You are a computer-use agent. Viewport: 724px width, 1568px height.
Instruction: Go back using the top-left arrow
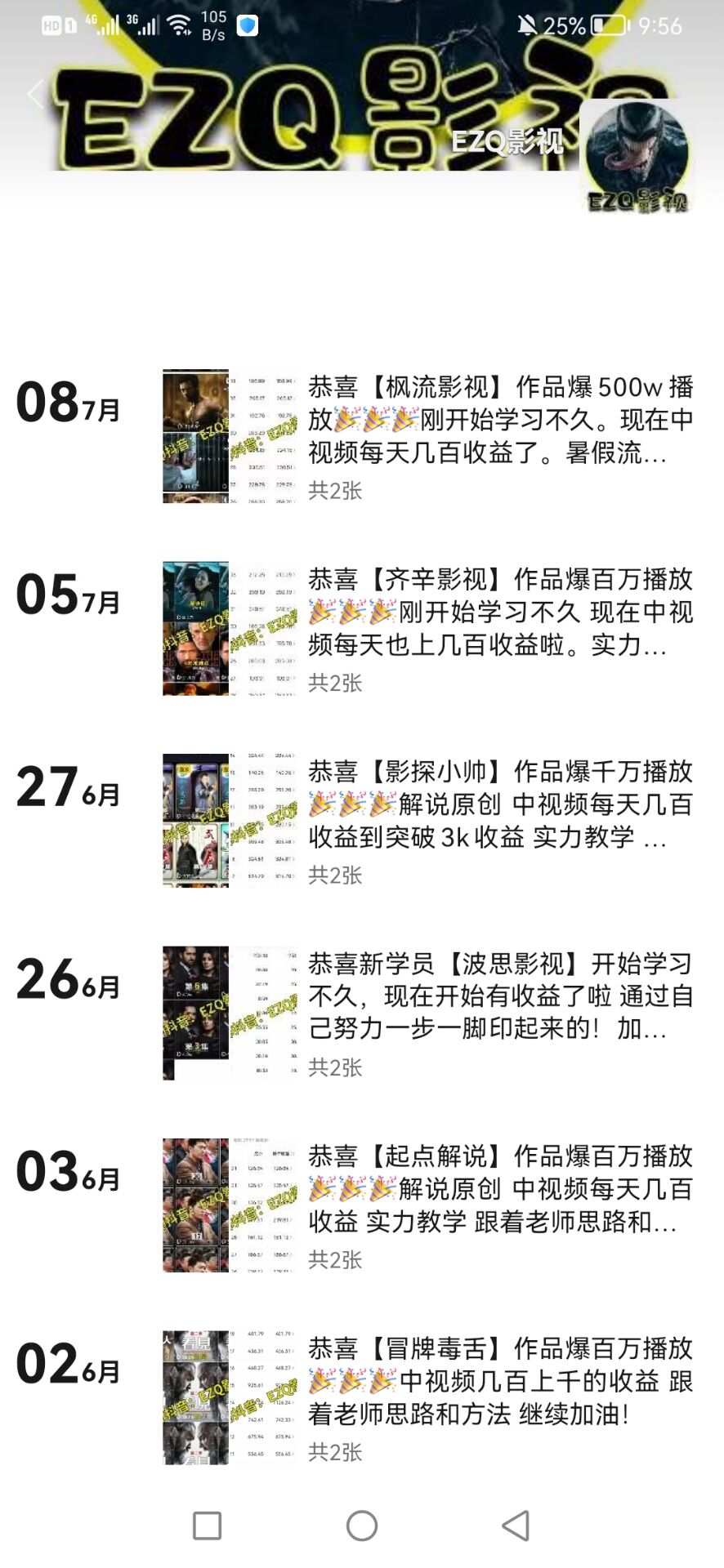click(x=35, y=95)
